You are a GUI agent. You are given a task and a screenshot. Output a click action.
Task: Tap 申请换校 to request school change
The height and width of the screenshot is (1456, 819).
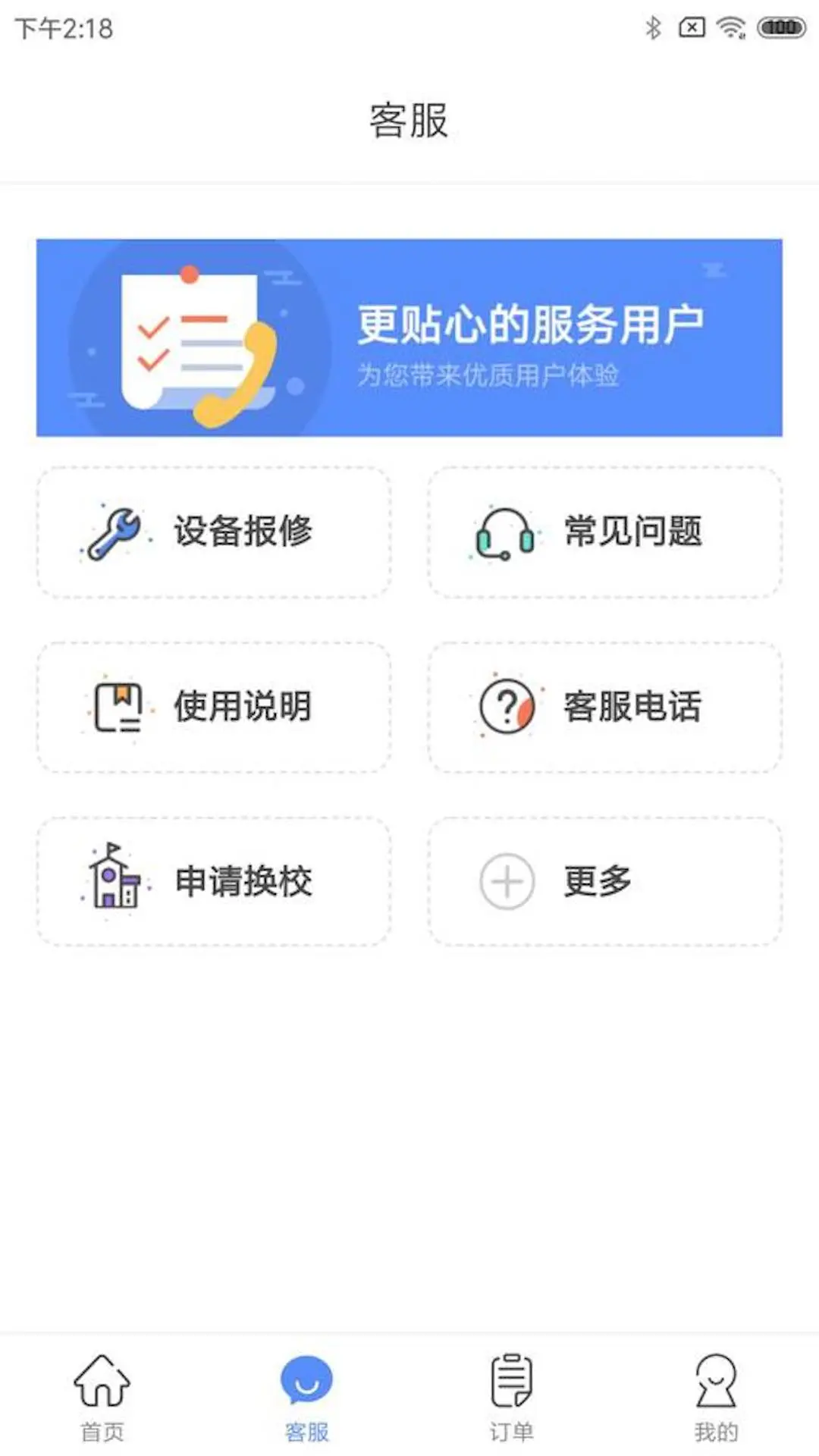point(215,881)
